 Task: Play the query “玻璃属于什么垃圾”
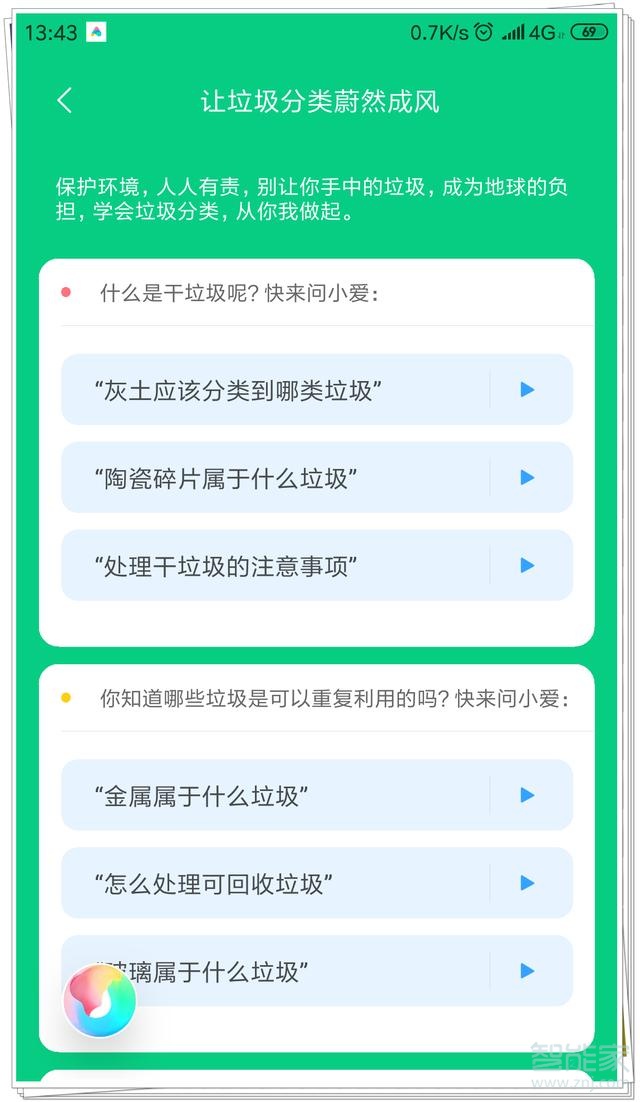click(x=527, y=971)
